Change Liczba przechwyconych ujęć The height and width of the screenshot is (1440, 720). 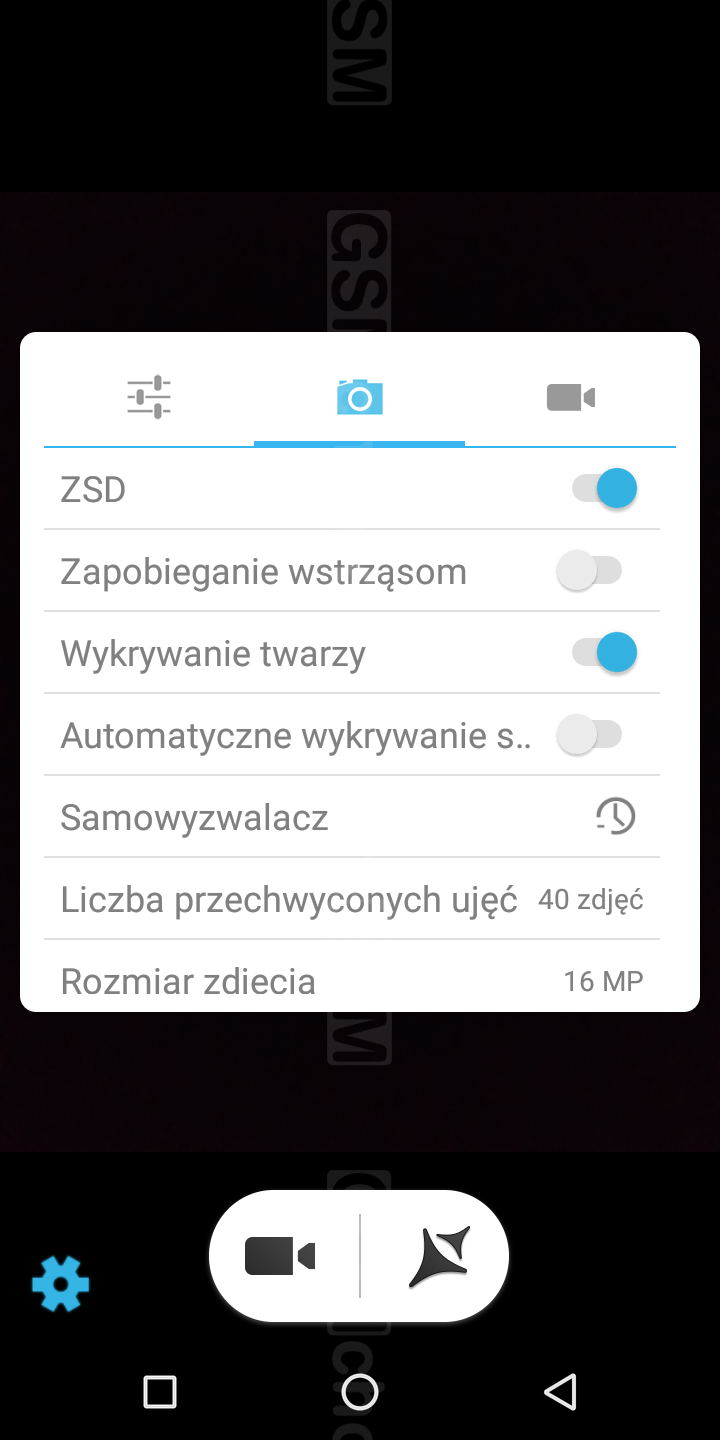[x=350, y=899]
